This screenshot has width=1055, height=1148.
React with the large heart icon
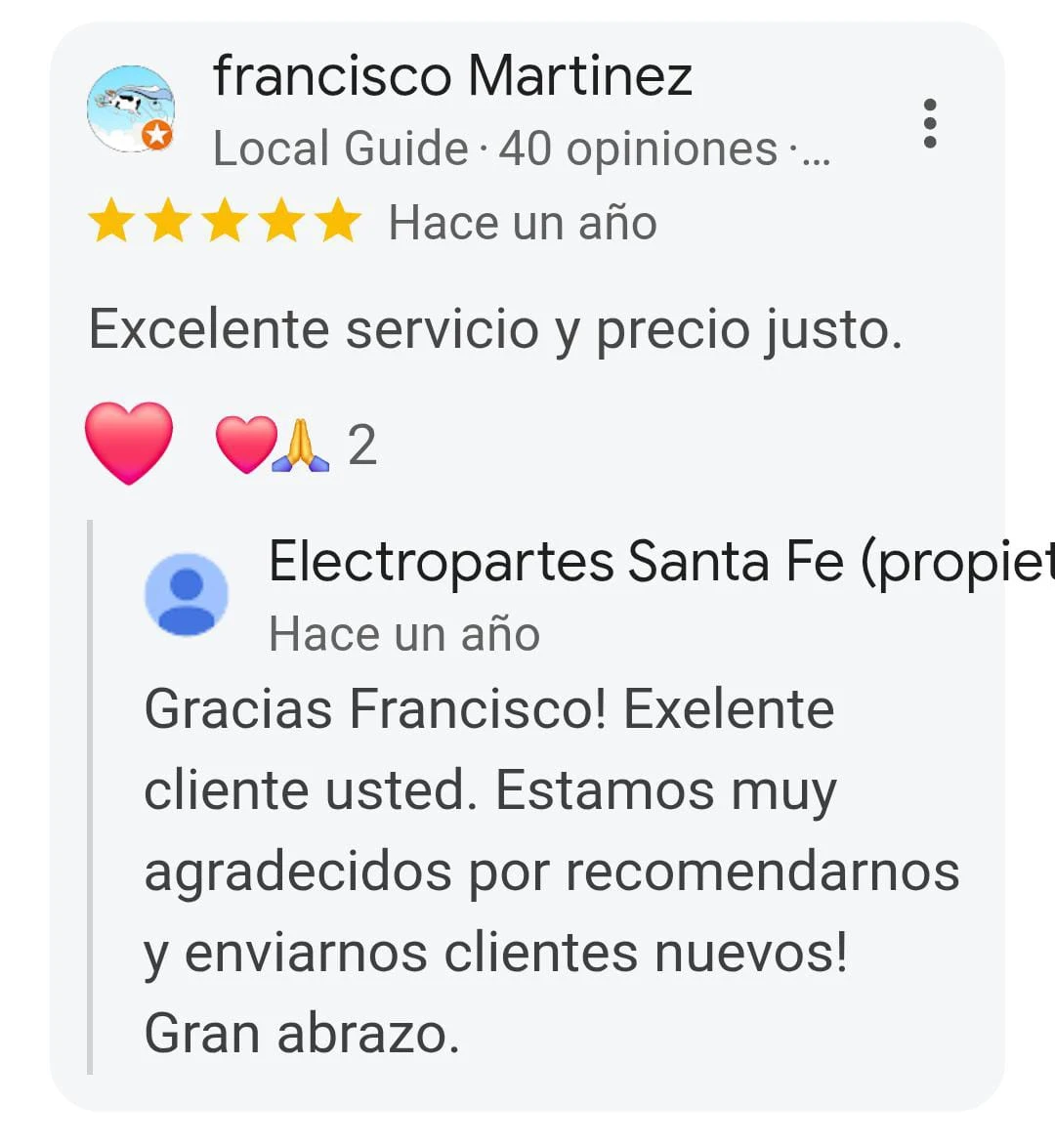129,443
